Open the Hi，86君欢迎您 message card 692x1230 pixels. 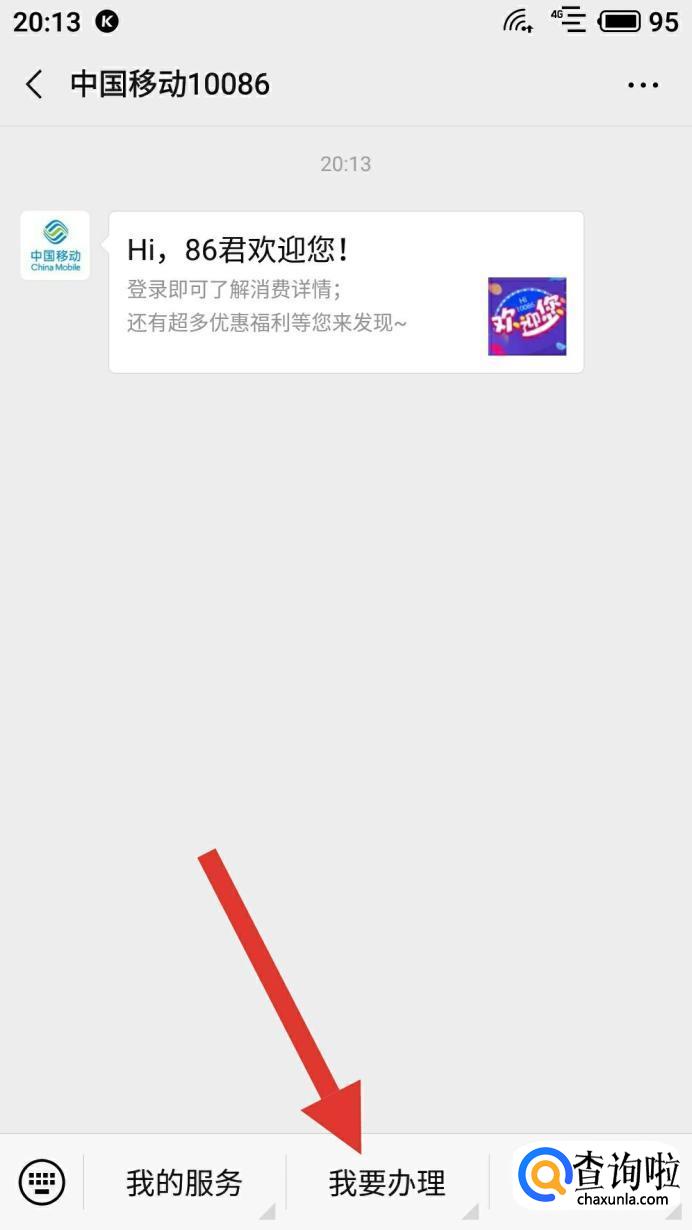[x=345, y=292]
